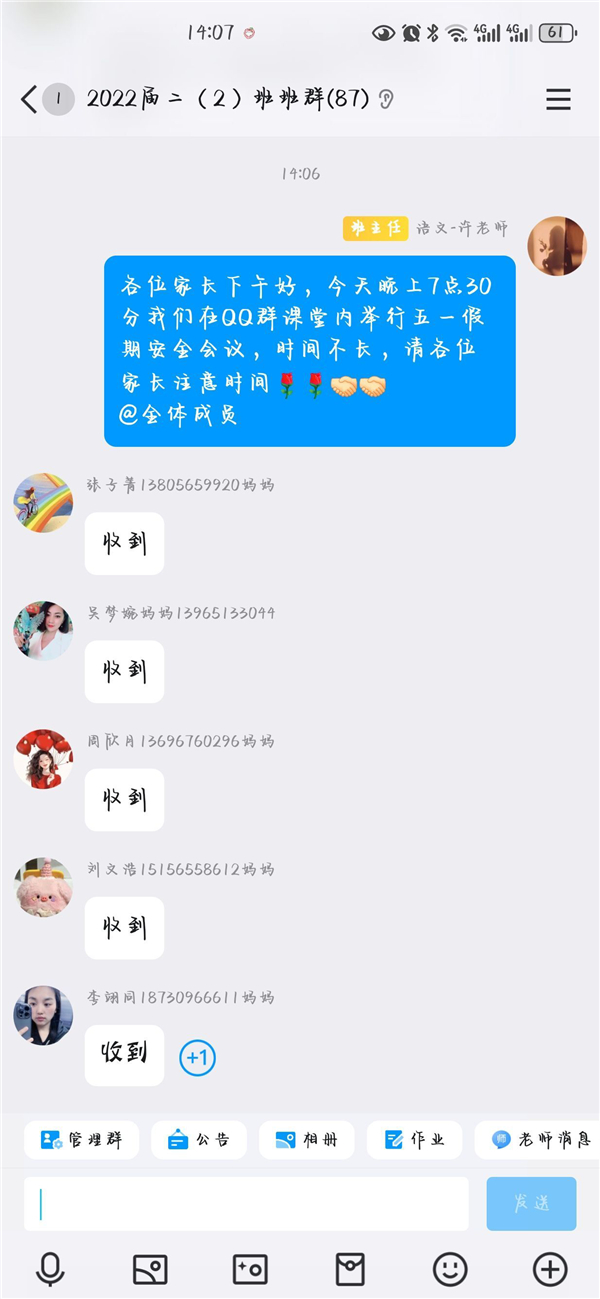Viewport: 600px width, 1299px height.
Task: Open more options with the plus icon
Action: 550,1269
